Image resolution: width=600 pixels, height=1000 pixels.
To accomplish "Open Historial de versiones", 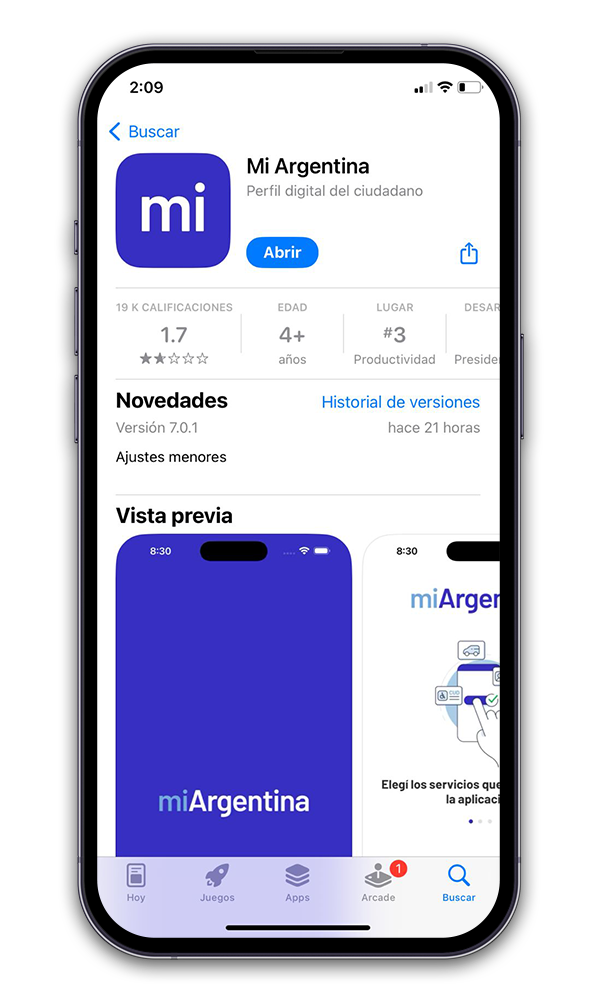I will coord(400,402).
